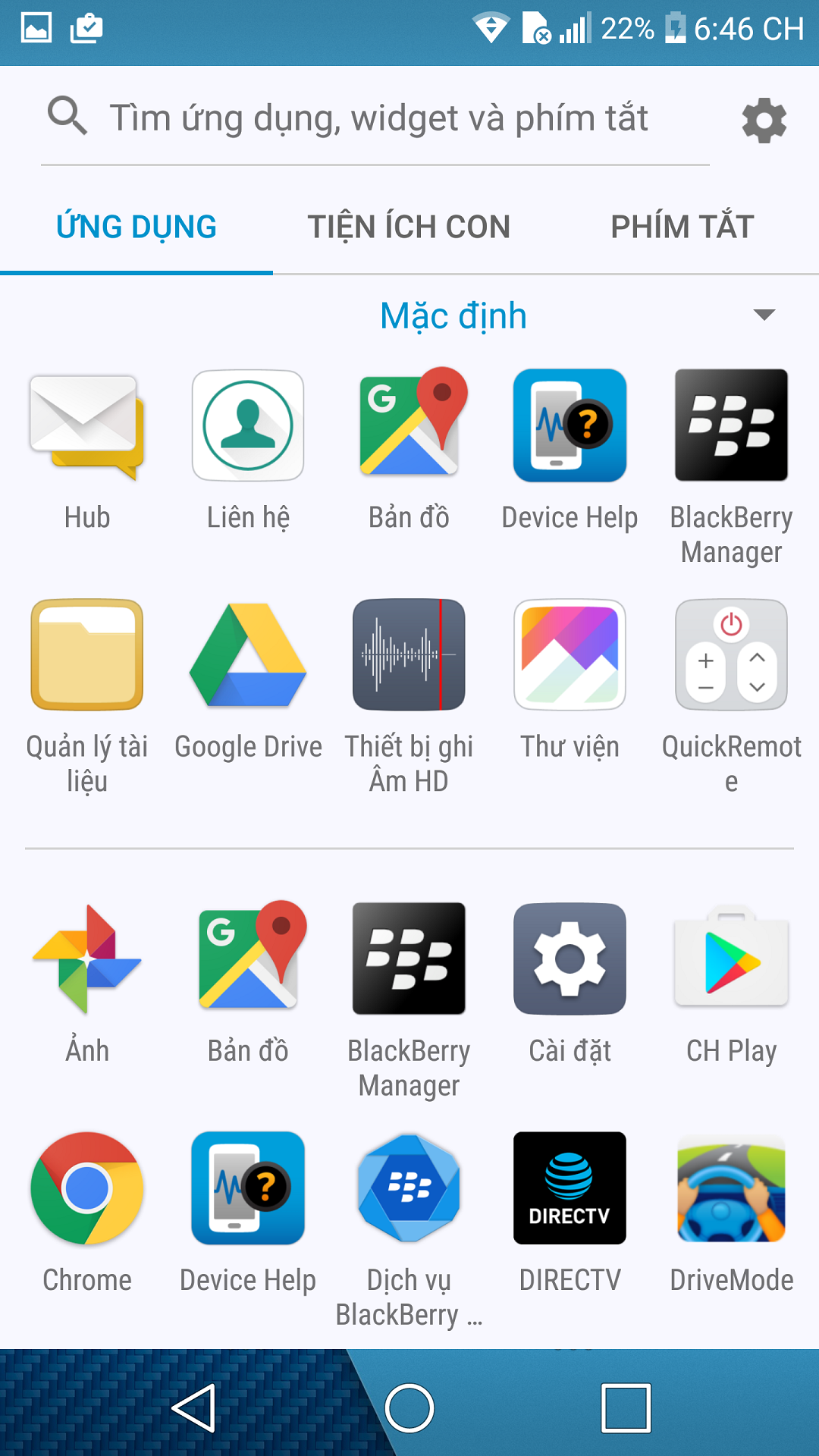The height and width of the screenshot is (1456, 819).
Task: Open Thiết bị ghi Âm HD recorder
Action: (409, 655)
